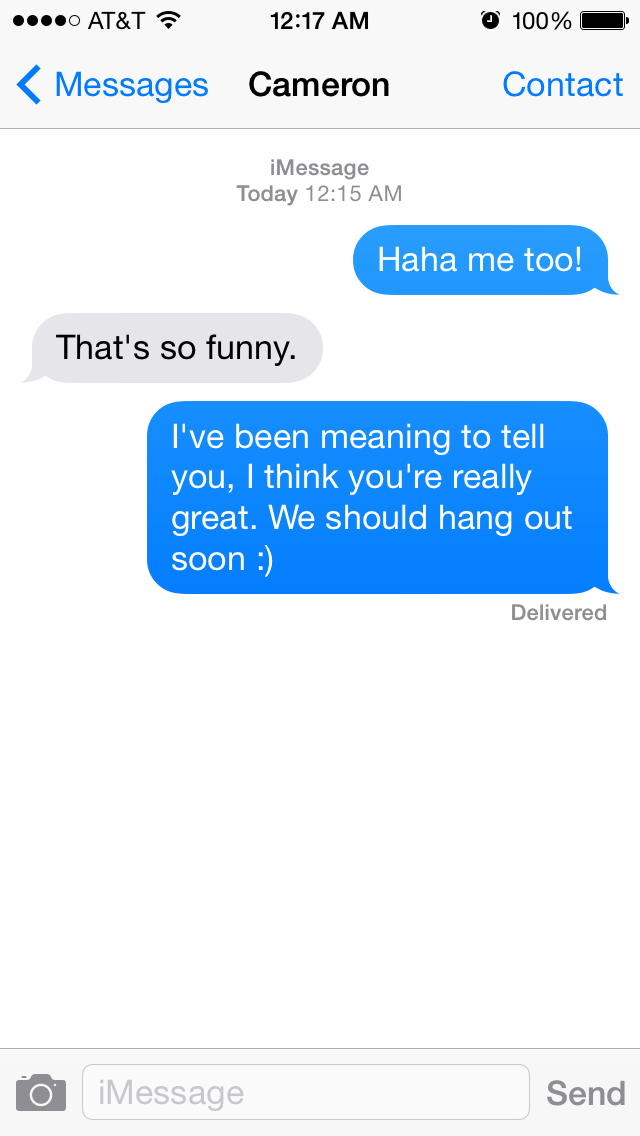Tap the Send button

[586, 1093]
